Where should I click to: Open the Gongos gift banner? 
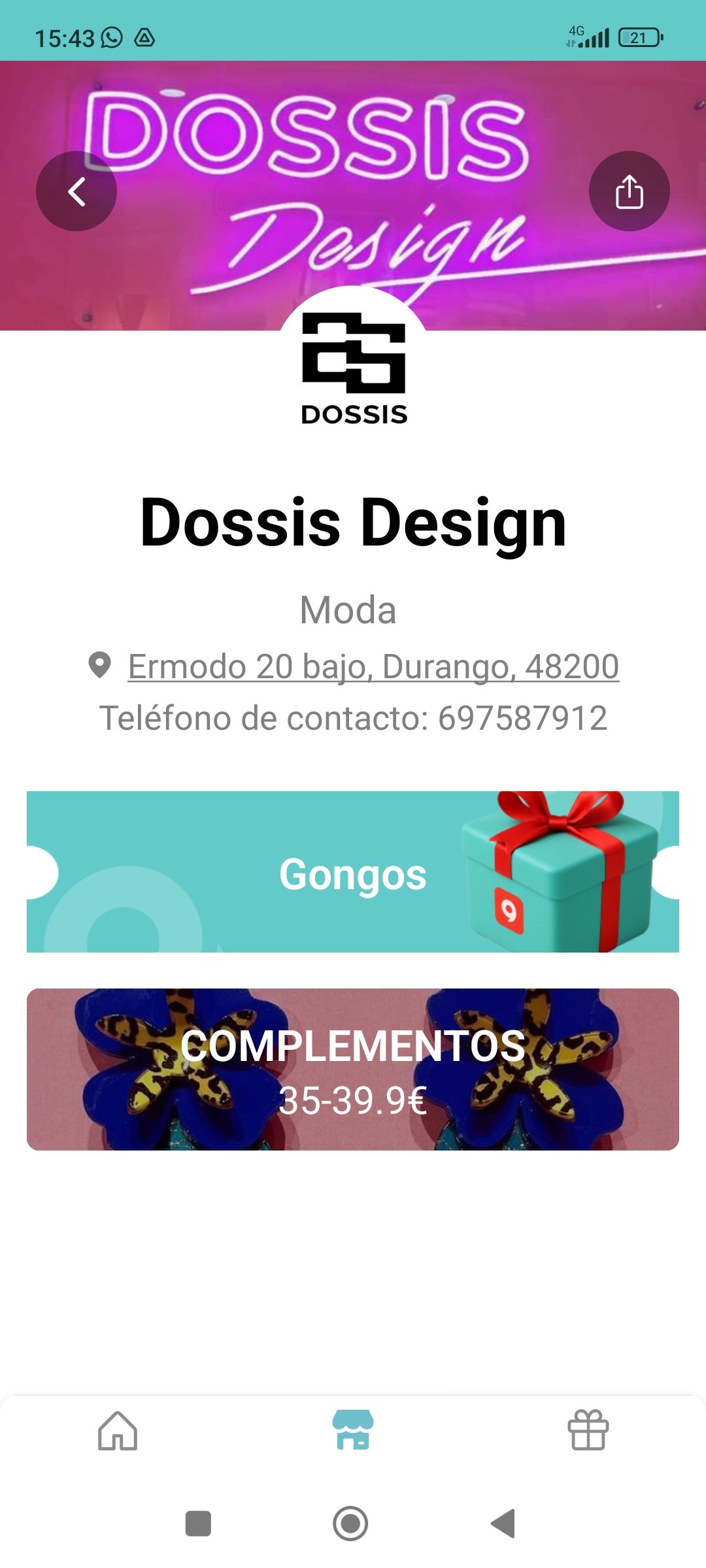353,872
